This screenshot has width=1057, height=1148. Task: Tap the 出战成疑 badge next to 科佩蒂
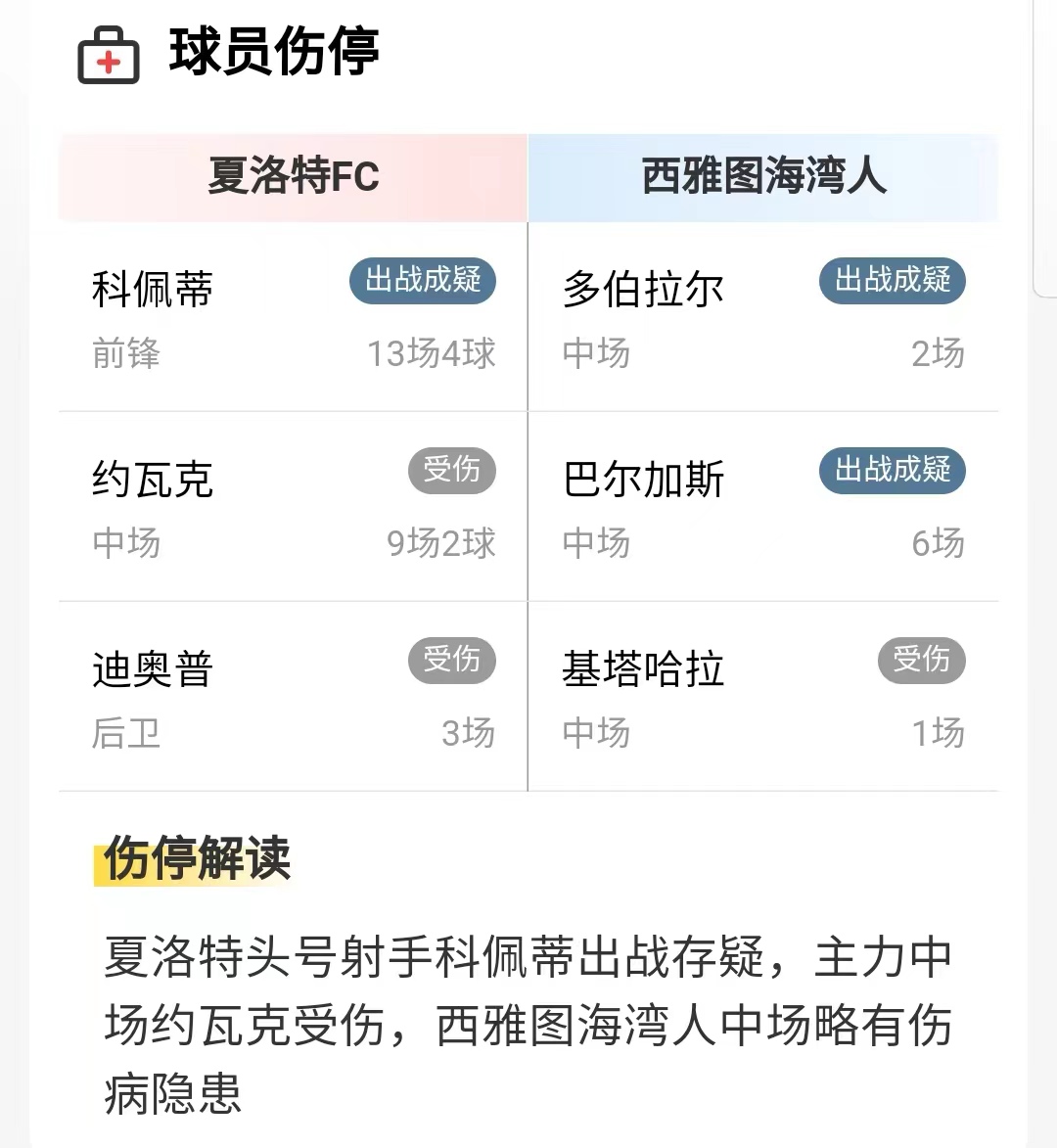(x=422, y=282)
